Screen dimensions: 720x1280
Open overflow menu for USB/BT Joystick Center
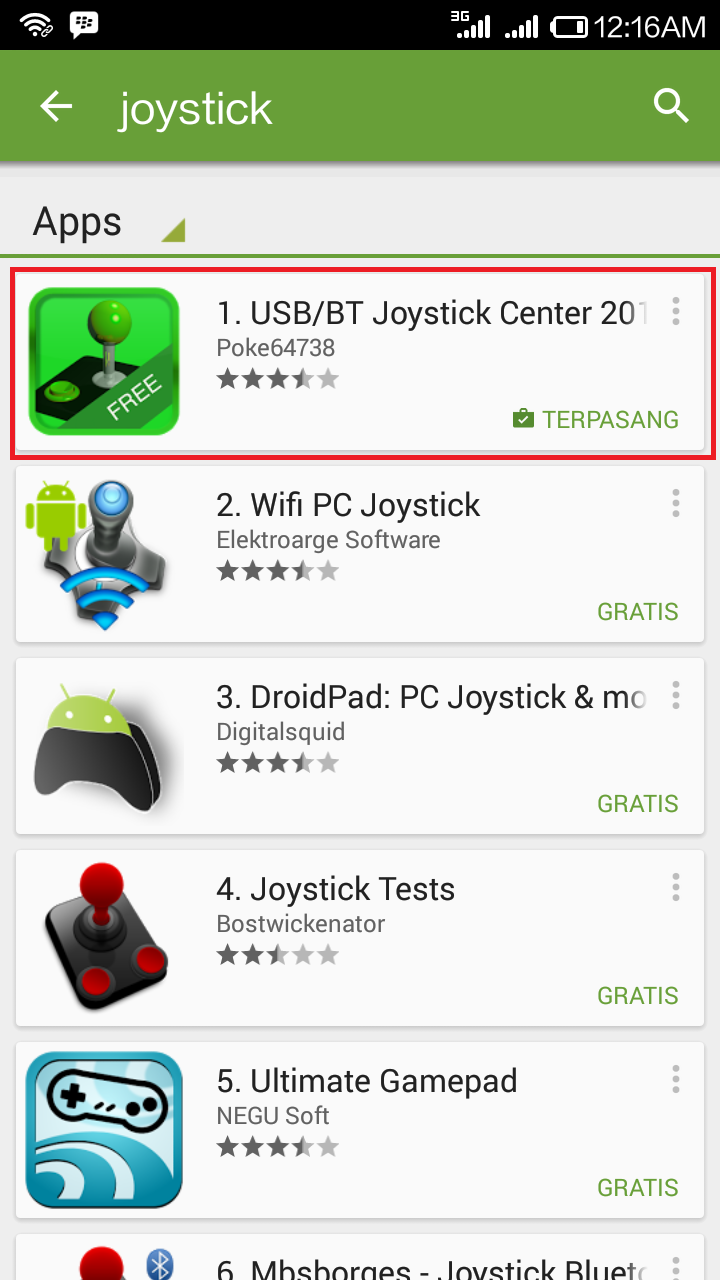point(676,312)
